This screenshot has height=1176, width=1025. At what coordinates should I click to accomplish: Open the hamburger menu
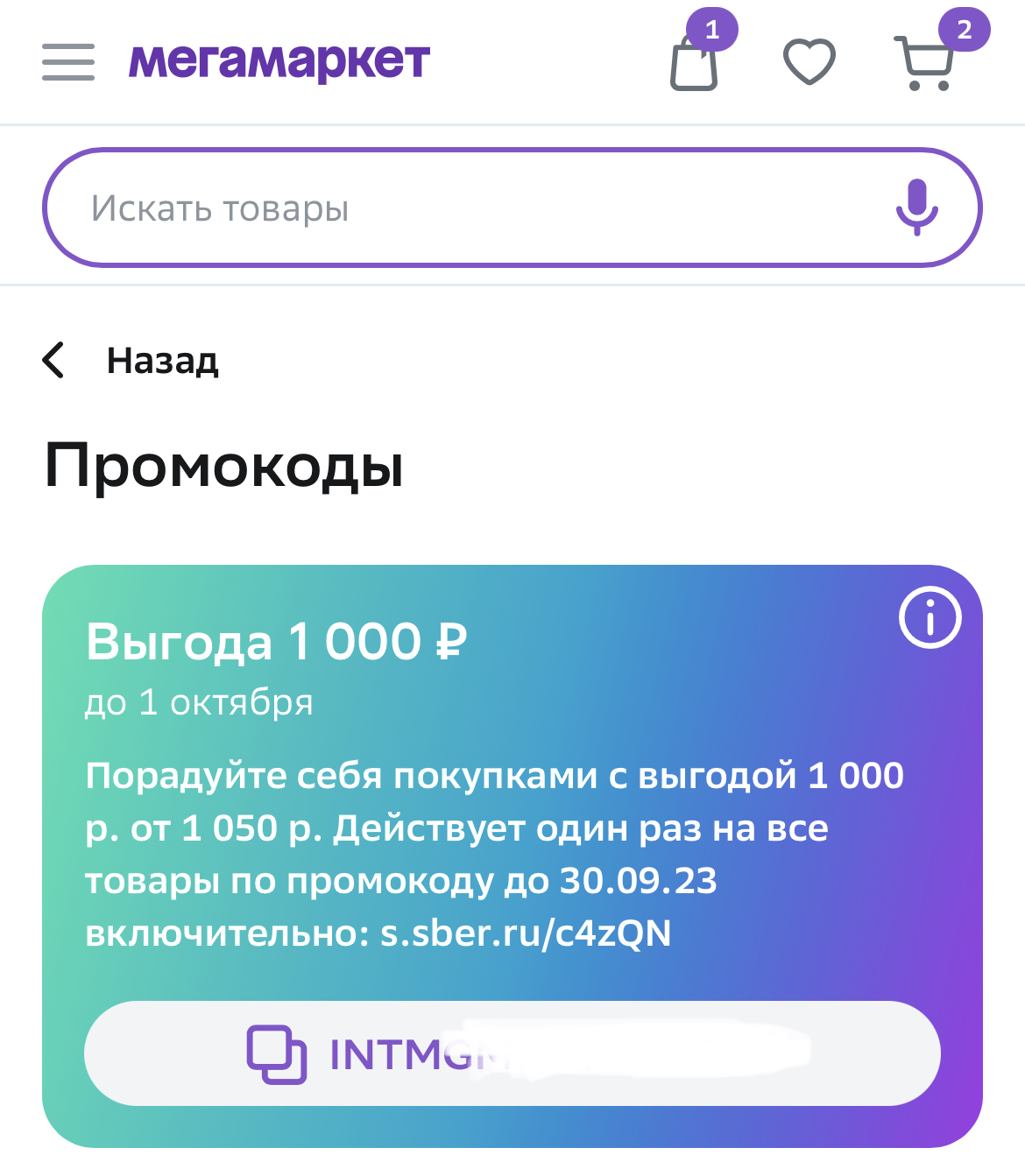[x=68, y=62]
